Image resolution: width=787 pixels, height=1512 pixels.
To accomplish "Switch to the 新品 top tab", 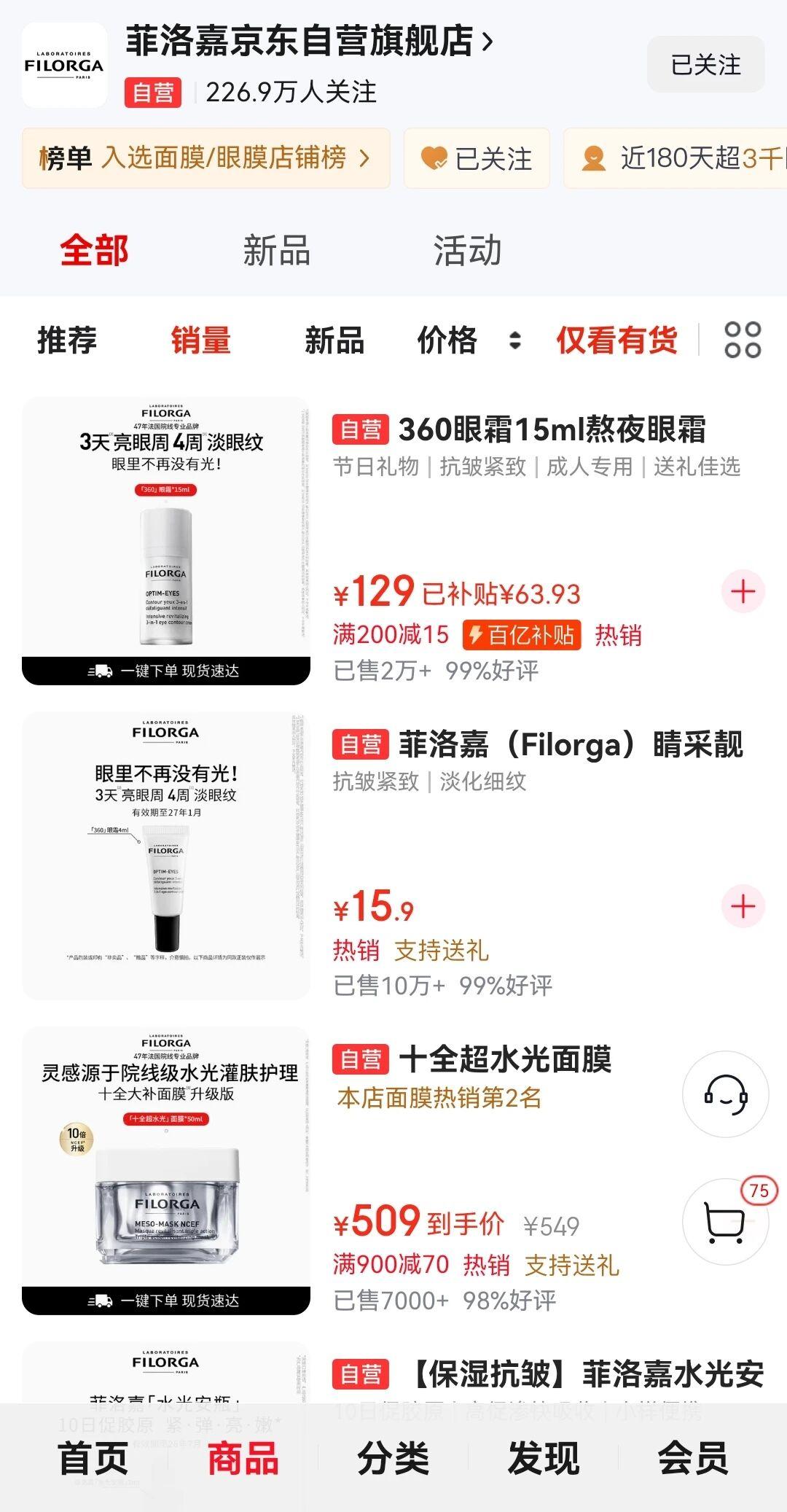I will 276,251.
